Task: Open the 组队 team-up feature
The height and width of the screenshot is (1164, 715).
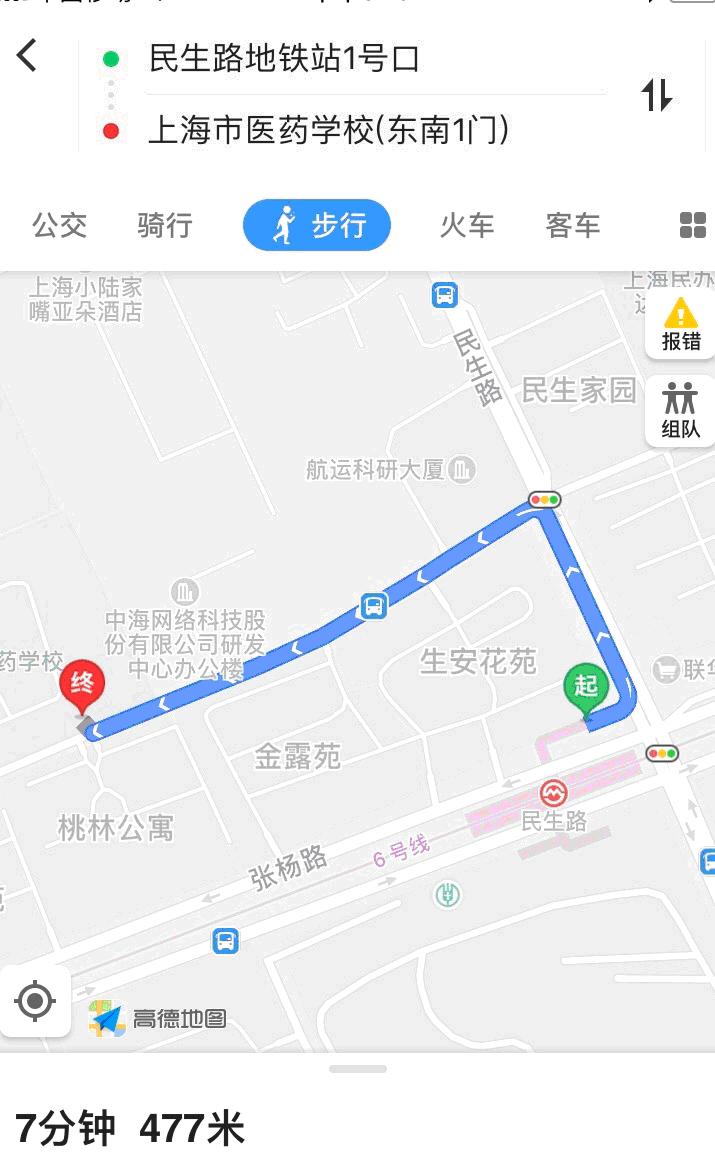Action: (681, 411)
